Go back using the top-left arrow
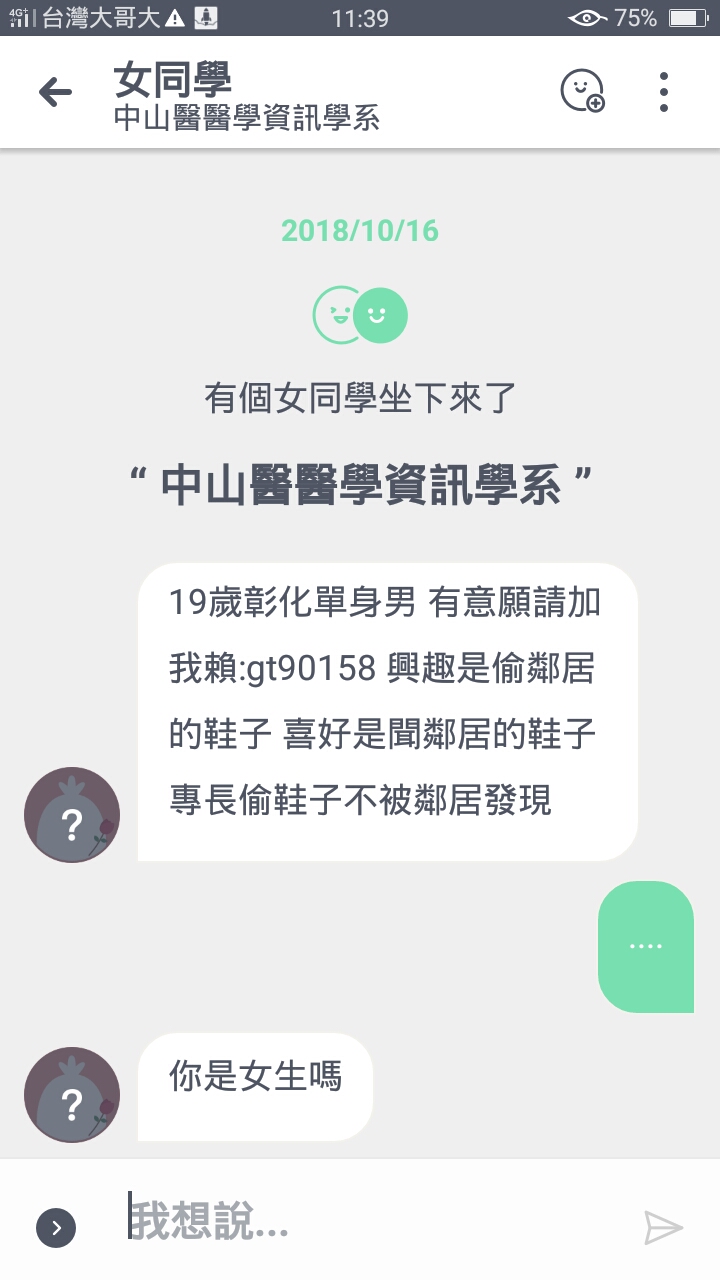This screenshot has height=1280, width=720. pyautogui.click(x=55, y=93)
